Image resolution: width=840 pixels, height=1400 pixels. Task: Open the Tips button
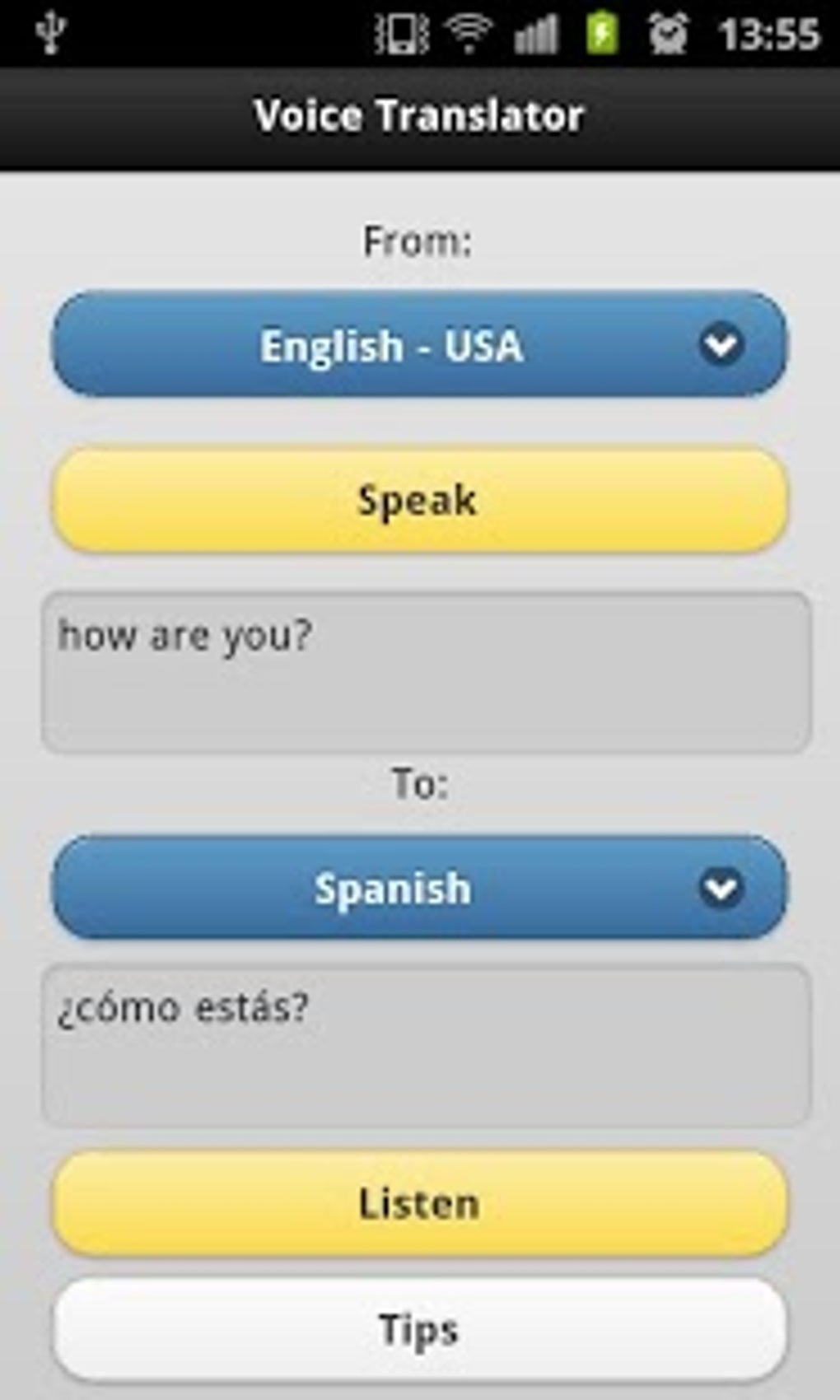[420, 1329]
